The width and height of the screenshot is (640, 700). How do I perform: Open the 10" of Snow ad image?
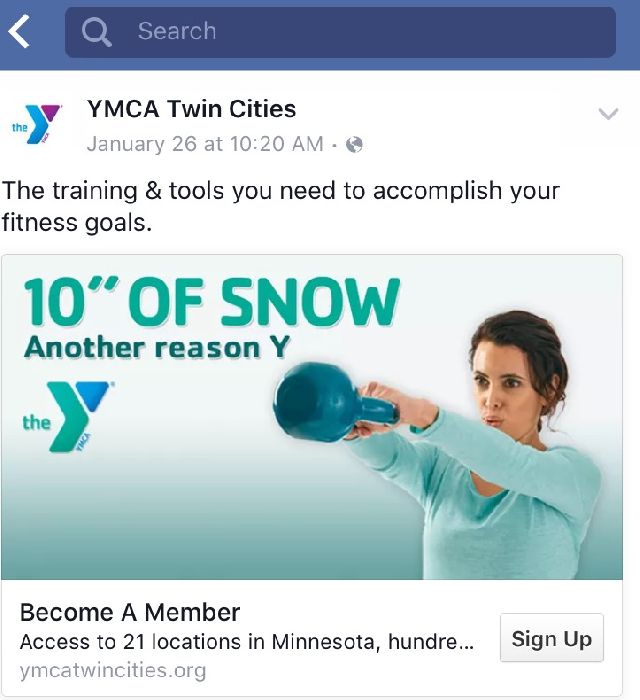(x=312, y=417)
